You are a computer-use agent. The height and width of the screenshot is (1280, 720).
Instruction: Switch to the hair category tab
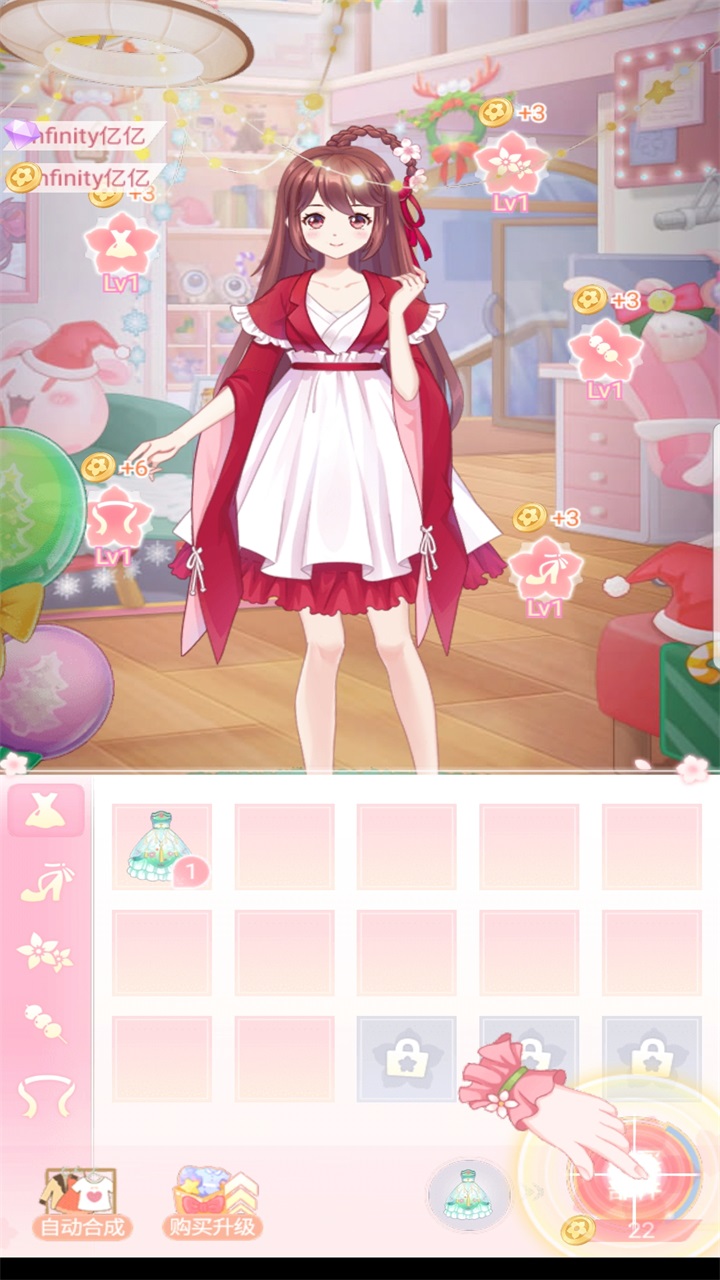[x=46, y=1097]
